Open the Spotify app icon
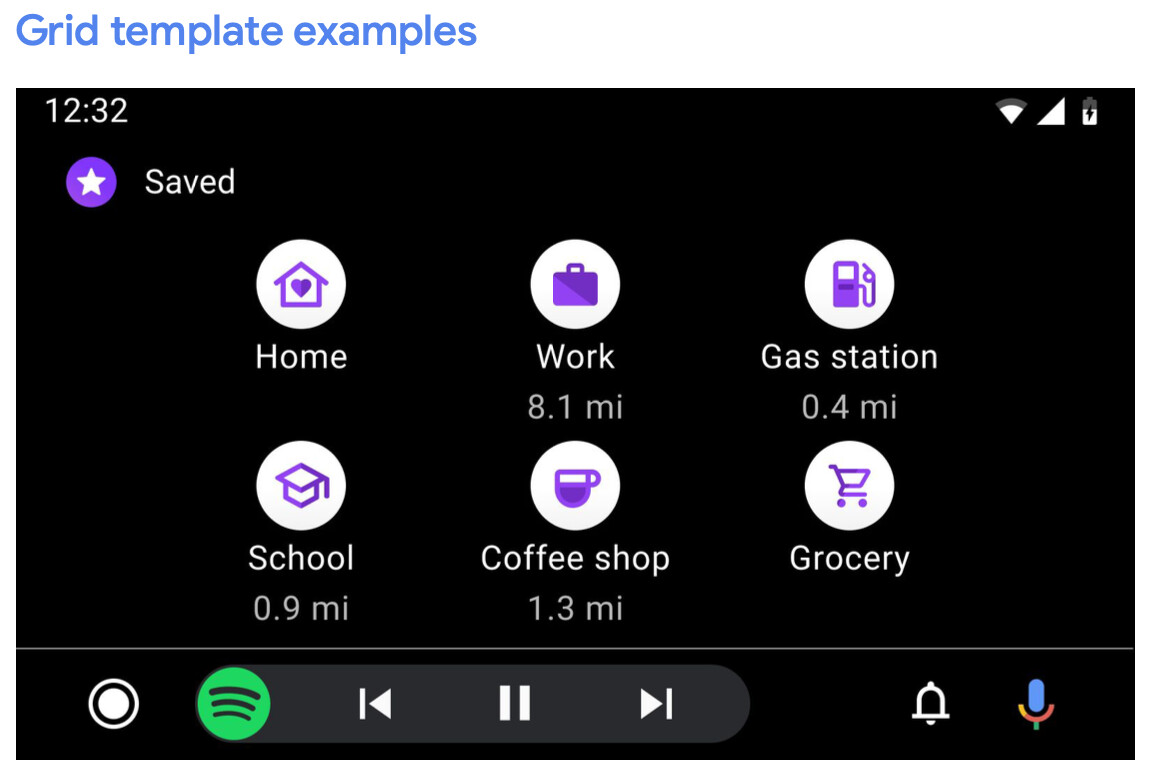 233,704
